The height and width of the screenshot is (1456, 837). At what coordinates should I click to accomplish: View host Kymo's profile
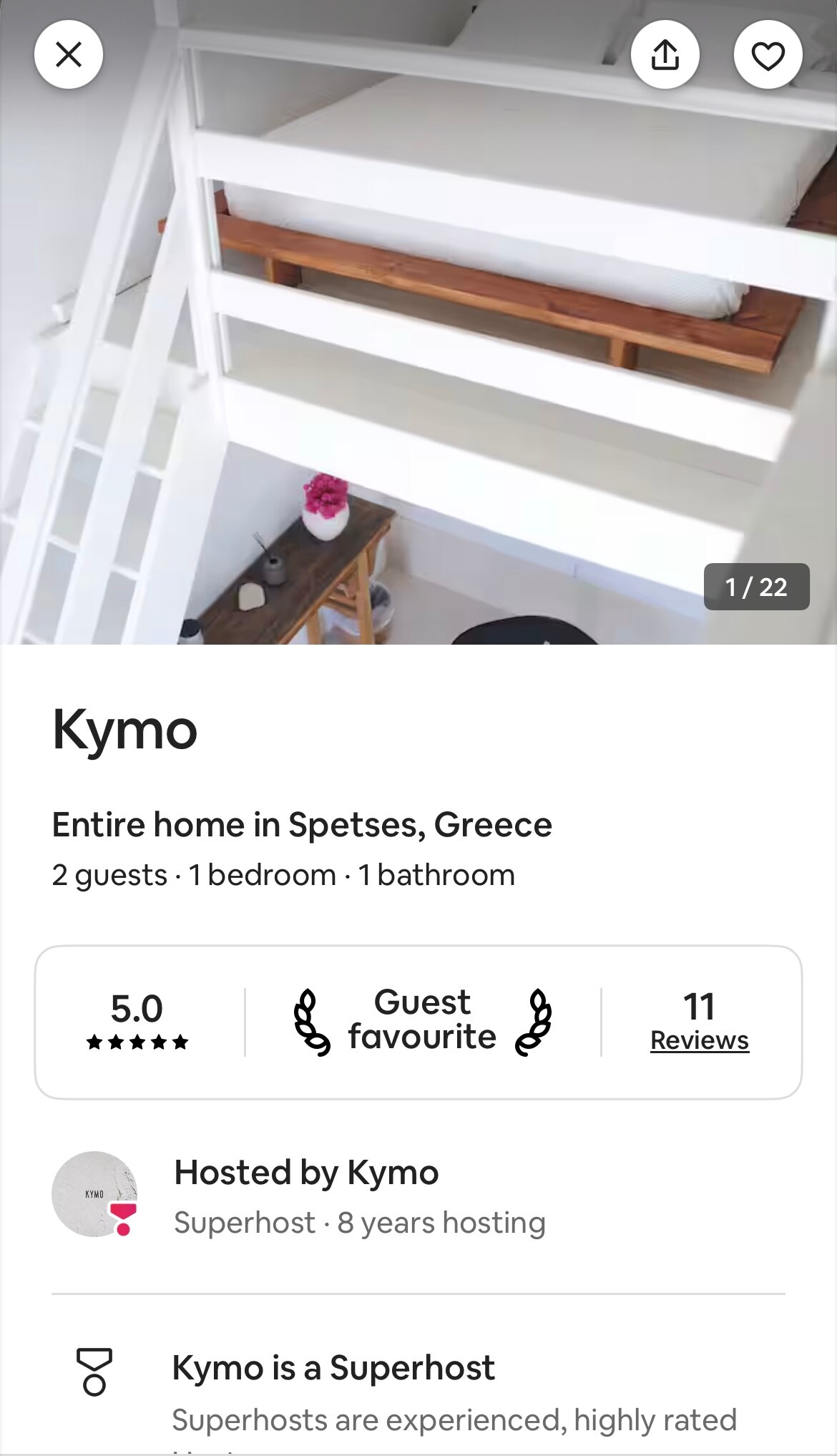click(94, 1193)
